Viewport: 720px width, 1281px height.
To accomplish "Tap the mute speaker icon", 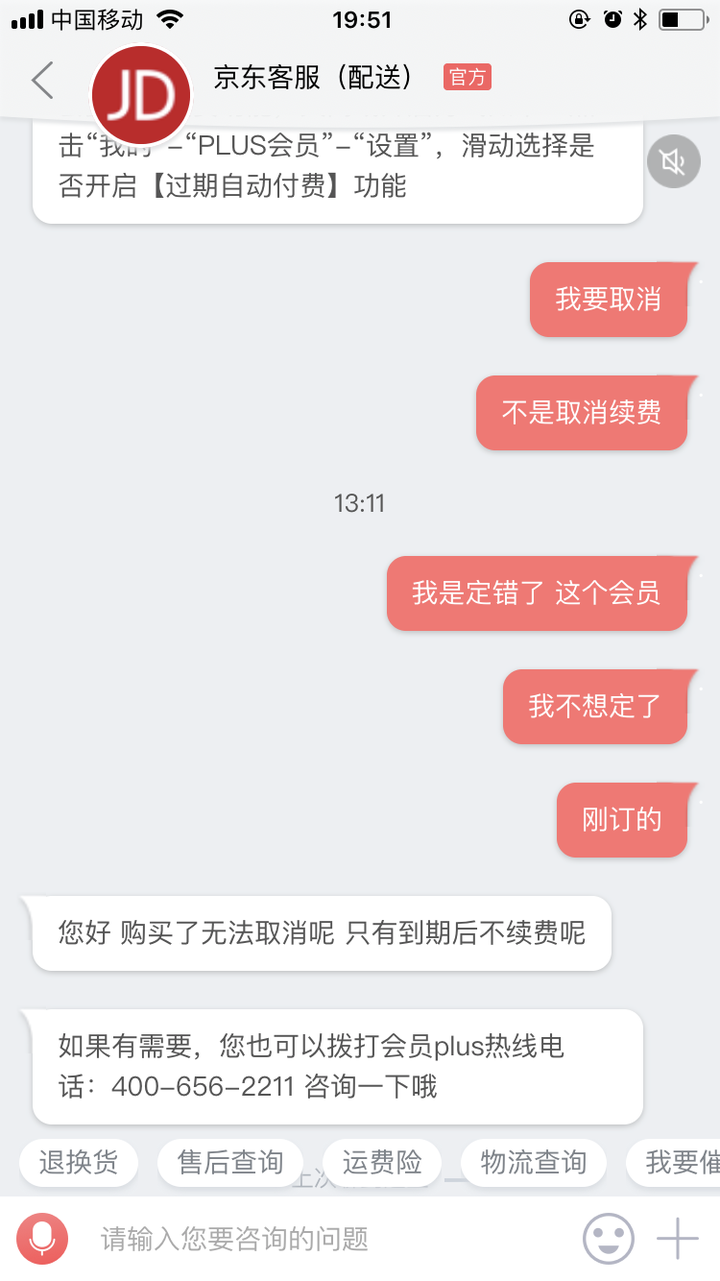I will pos(673,161).
